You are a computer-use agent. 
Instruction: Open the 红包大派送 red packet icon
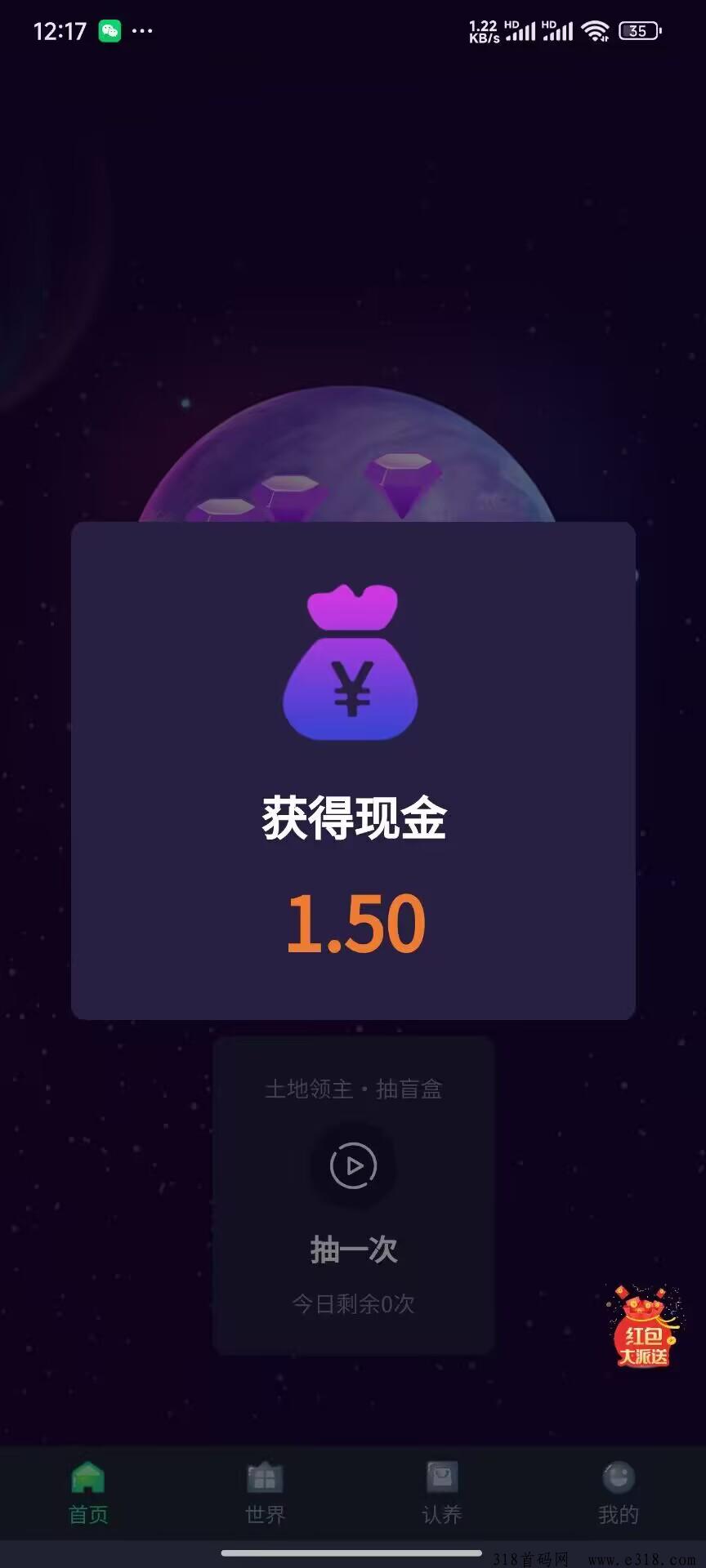(644, 1327)
